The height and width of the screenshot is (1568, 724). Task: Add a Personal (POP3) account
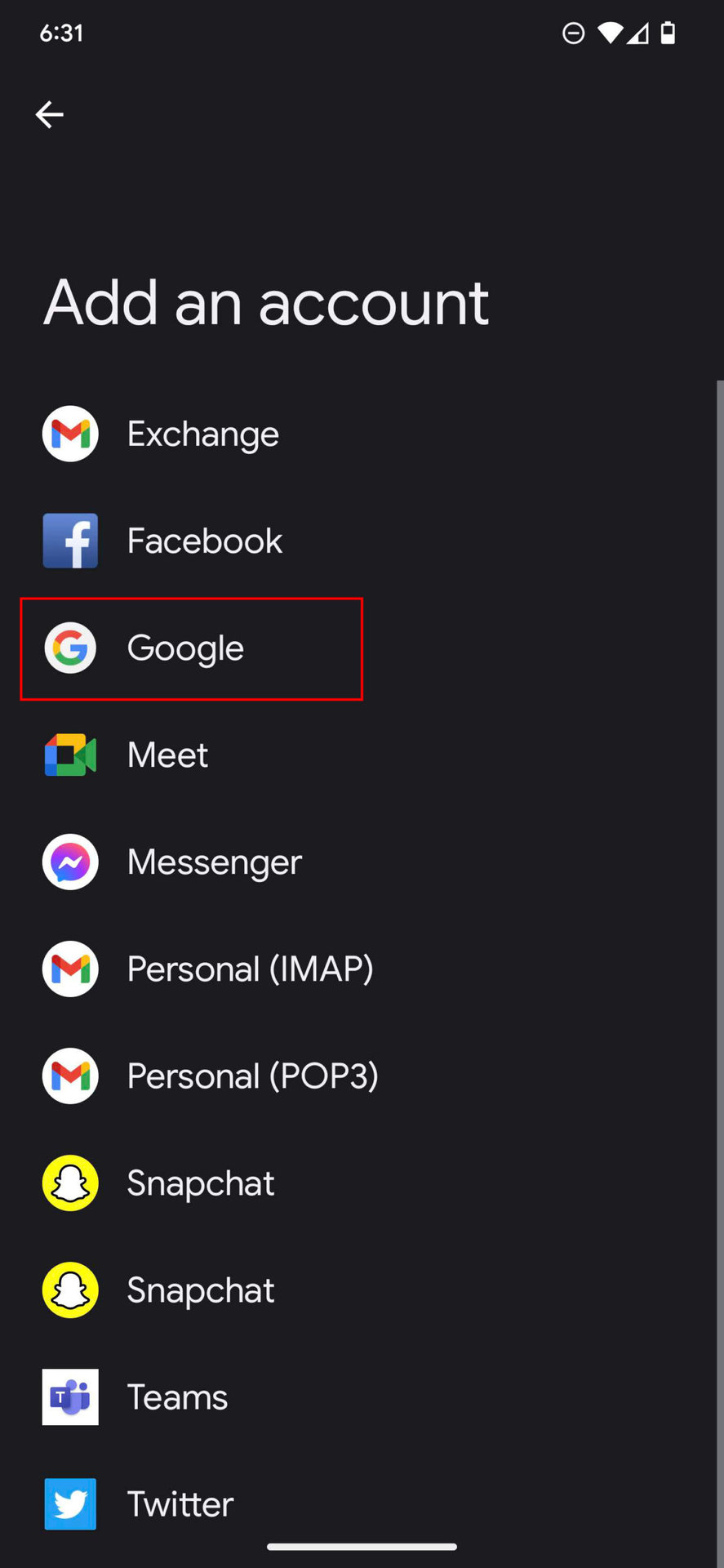(x=362, y=1076)
